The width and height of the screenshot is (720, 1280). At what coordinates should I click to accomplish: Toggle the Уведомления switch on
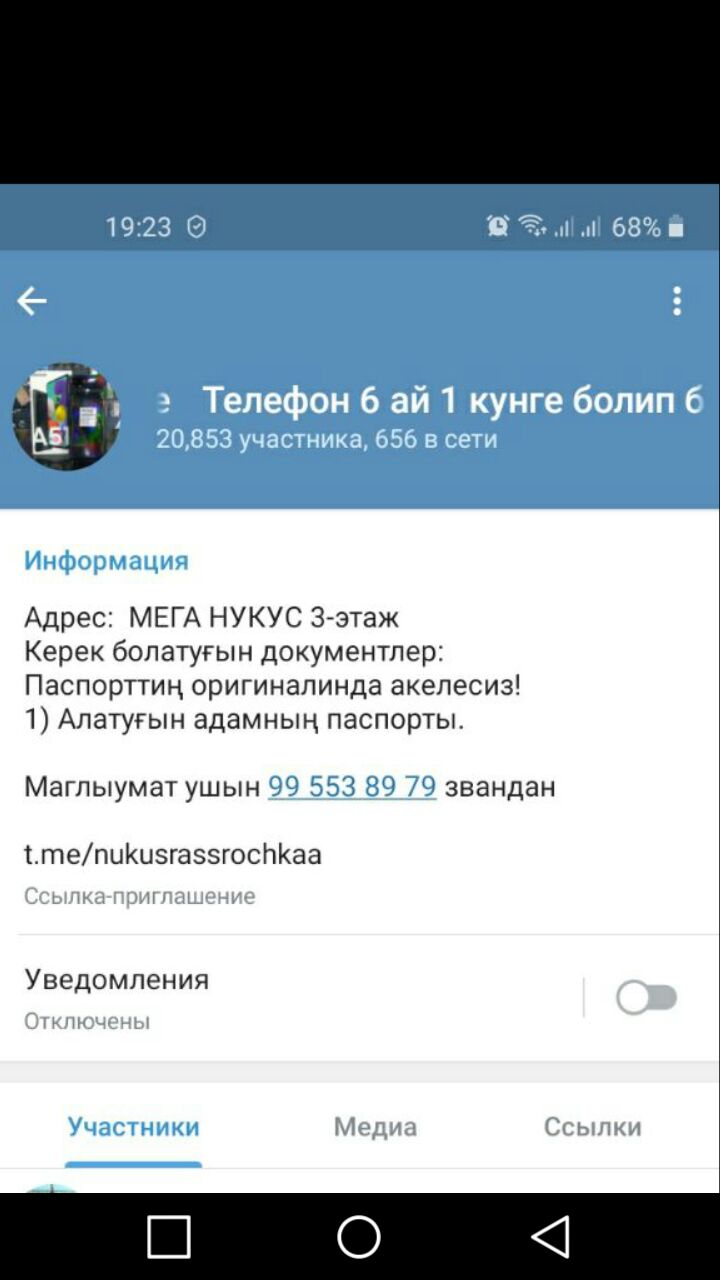[x=647, y=998]
